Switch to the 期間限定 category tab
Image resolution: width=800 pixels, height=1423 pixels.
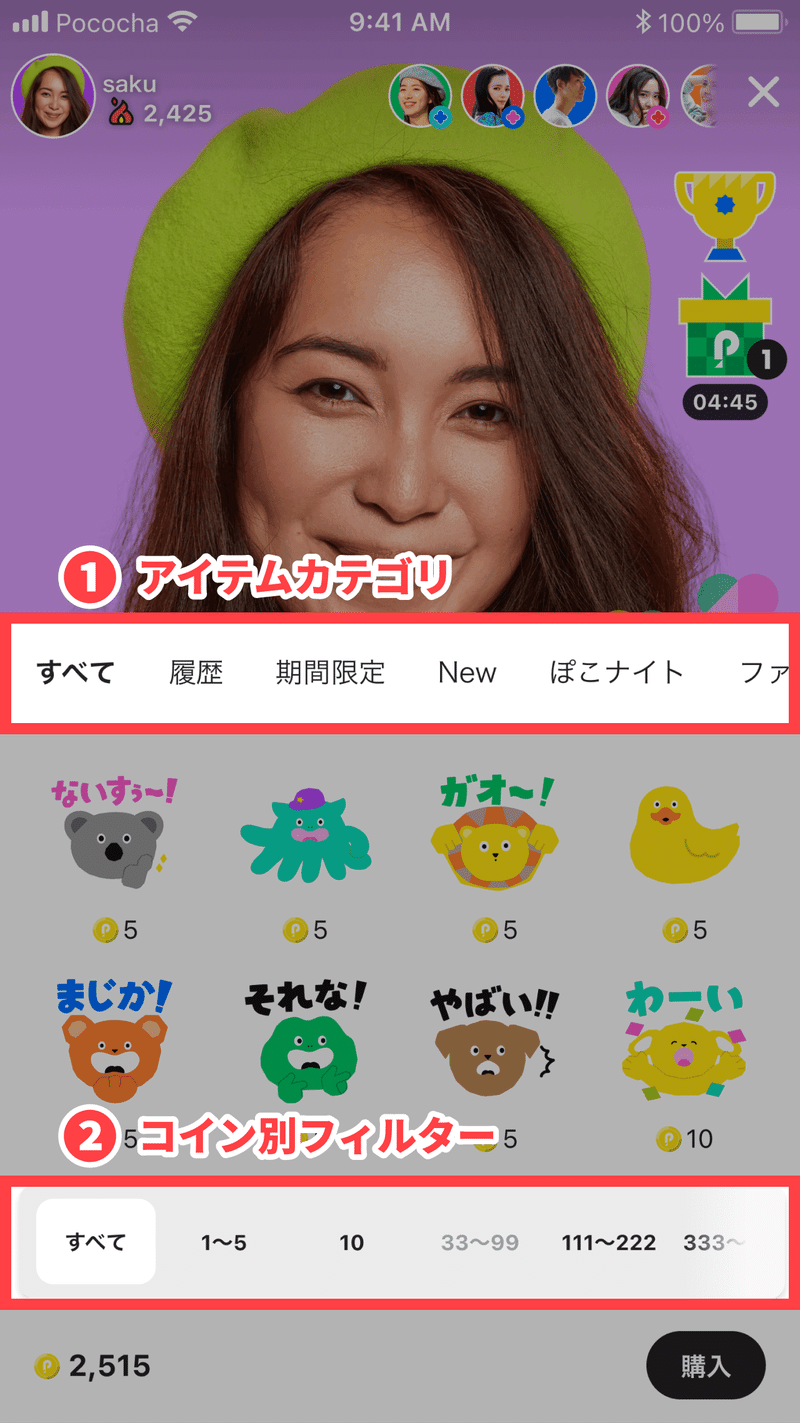pyautogui.click(x=330, y=672)
